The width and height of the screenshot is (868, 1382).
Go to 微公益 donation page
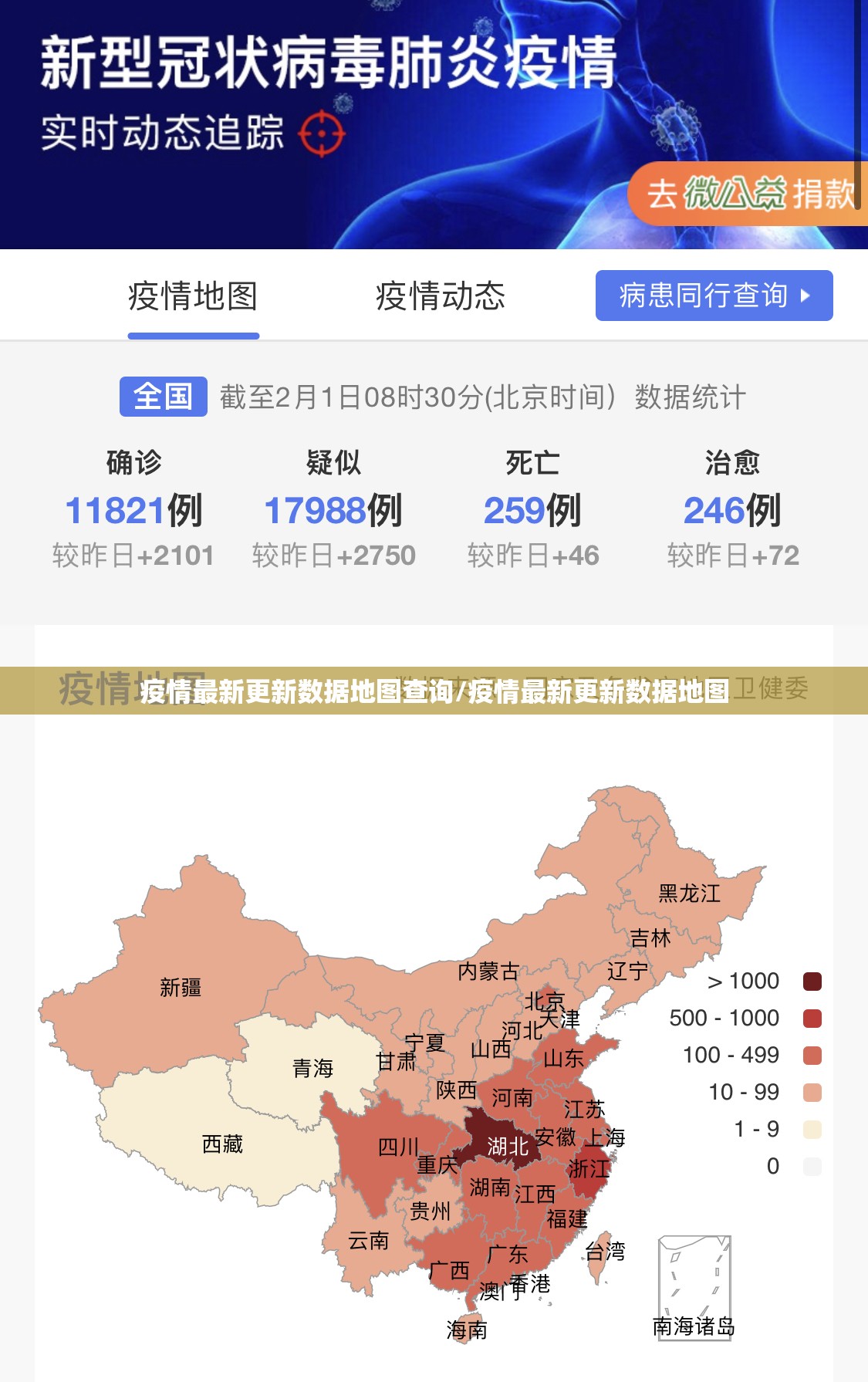(748, 194)
